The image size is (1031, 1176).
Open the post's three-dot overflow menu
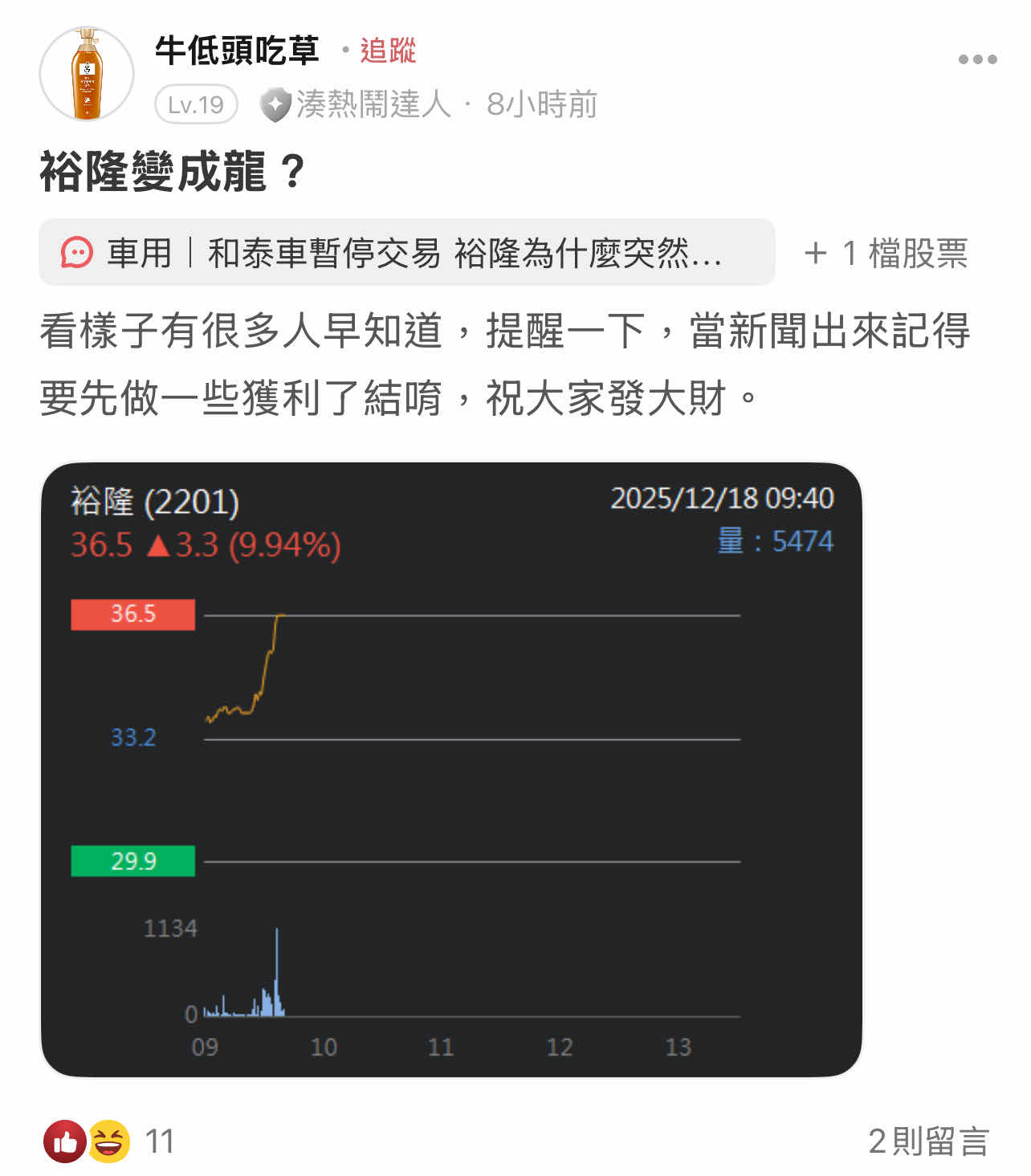tap(976, 59)
